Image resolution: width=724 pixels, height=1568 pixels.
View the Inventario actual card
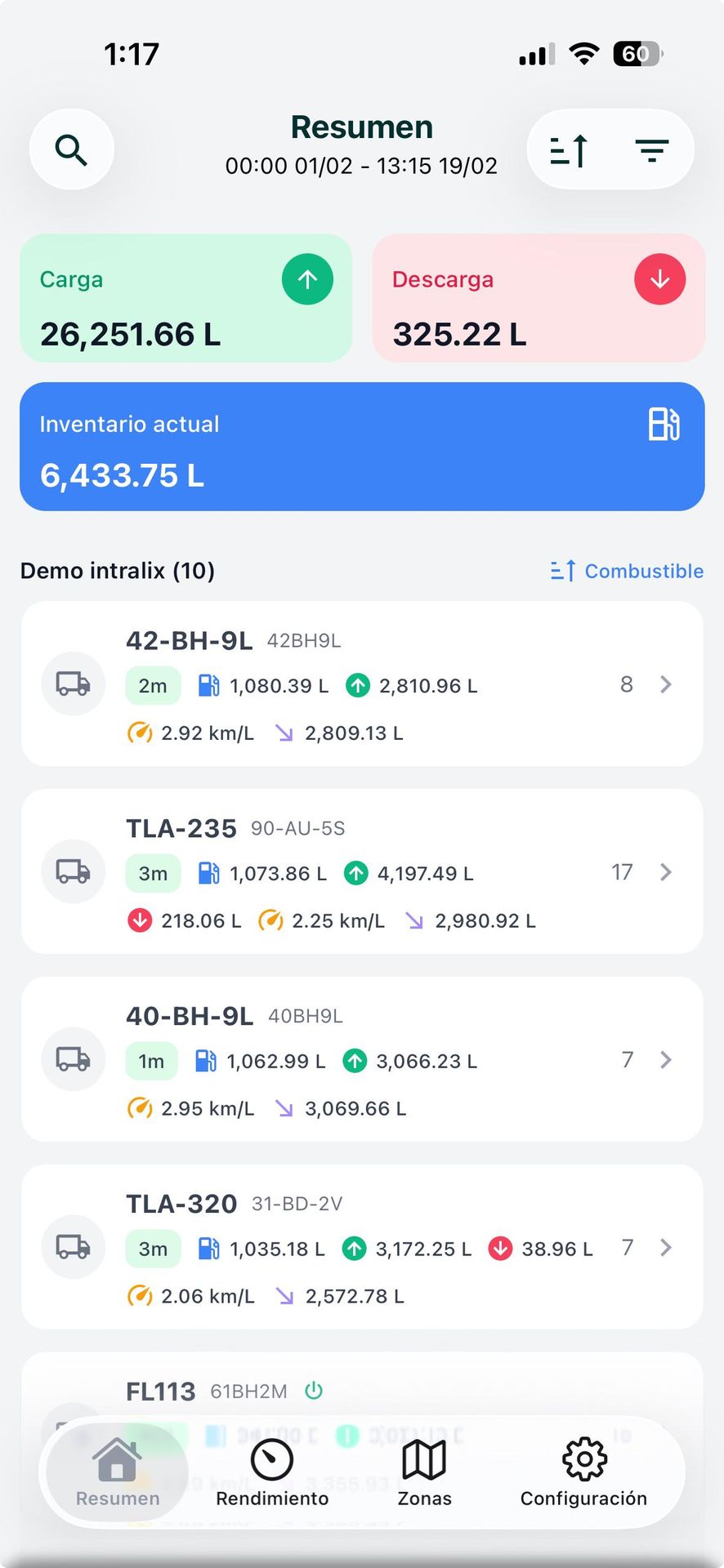click(x=362, y=447)
